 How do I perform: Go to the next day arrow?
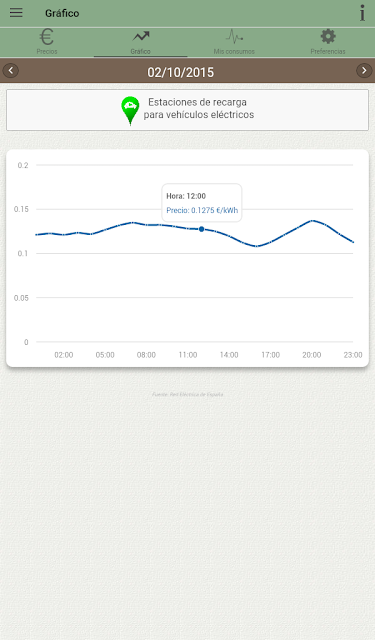point(364,71)
